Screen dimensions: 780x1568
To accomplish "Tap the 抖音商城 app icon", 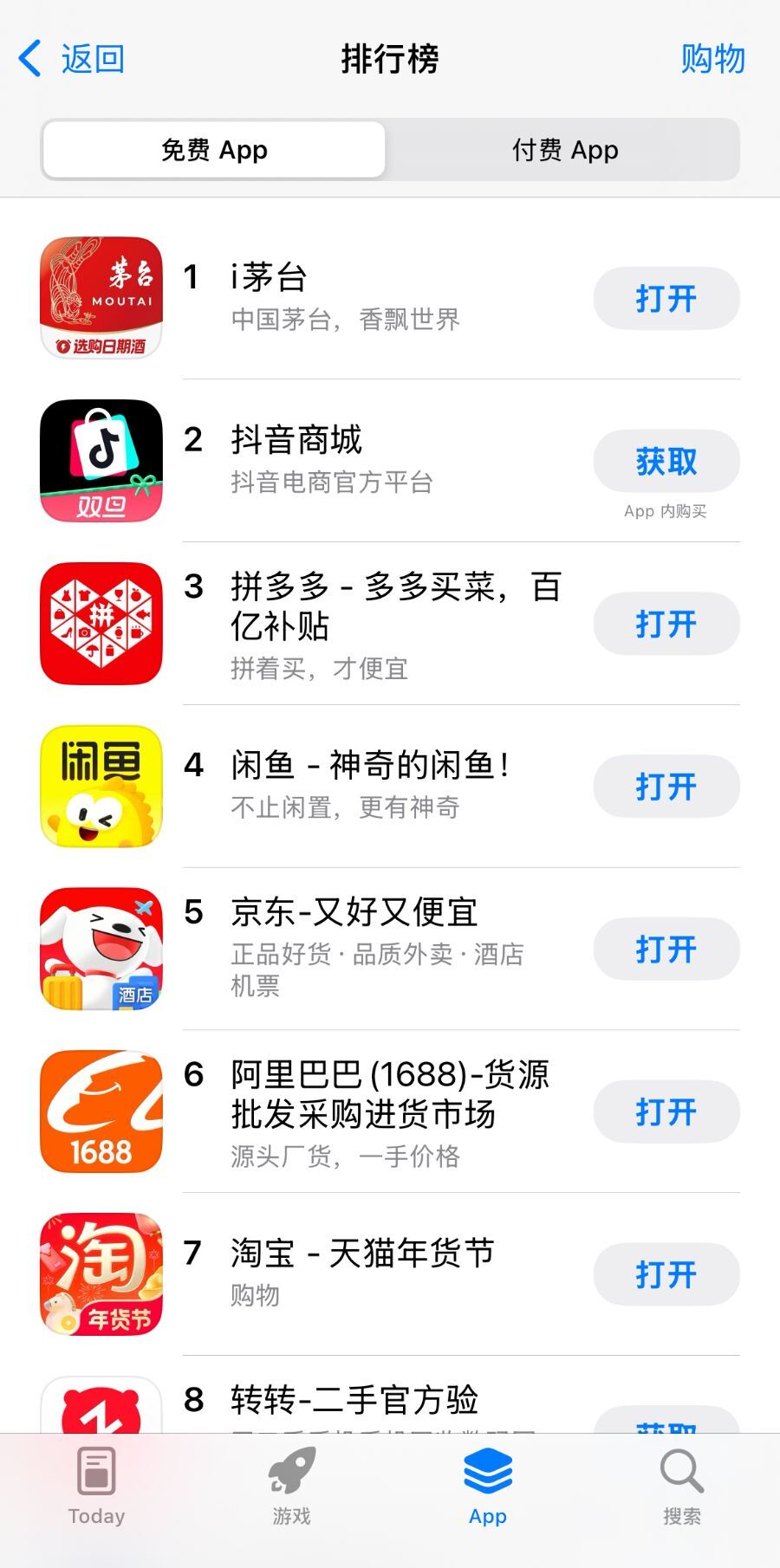I will [101, 460].
